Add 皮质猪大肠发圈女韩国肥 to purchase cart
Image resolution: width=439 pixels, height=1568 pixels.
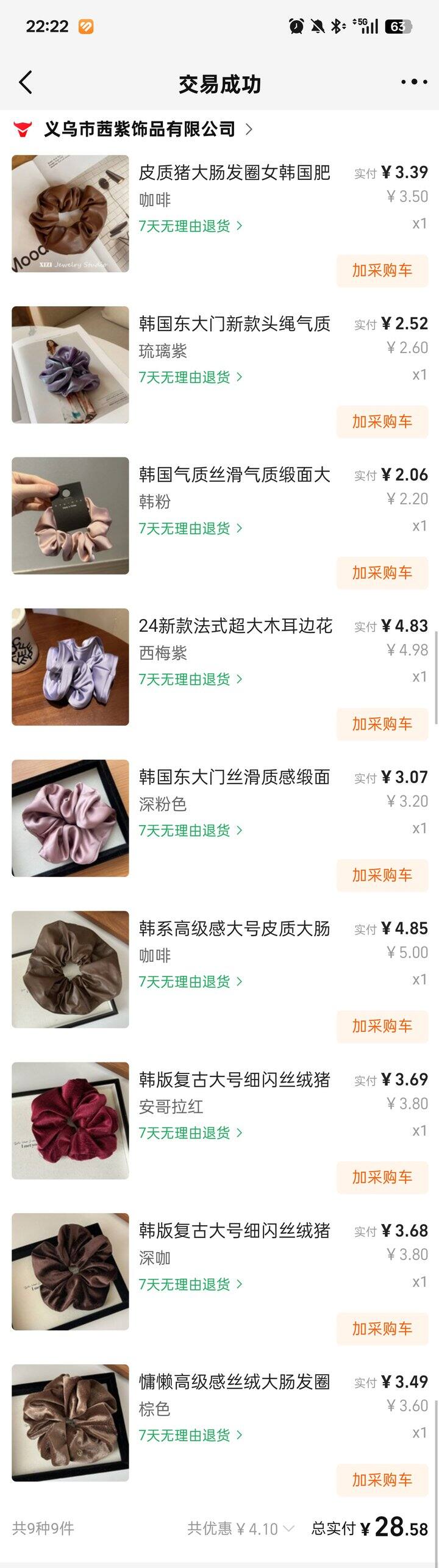point(382,271)
